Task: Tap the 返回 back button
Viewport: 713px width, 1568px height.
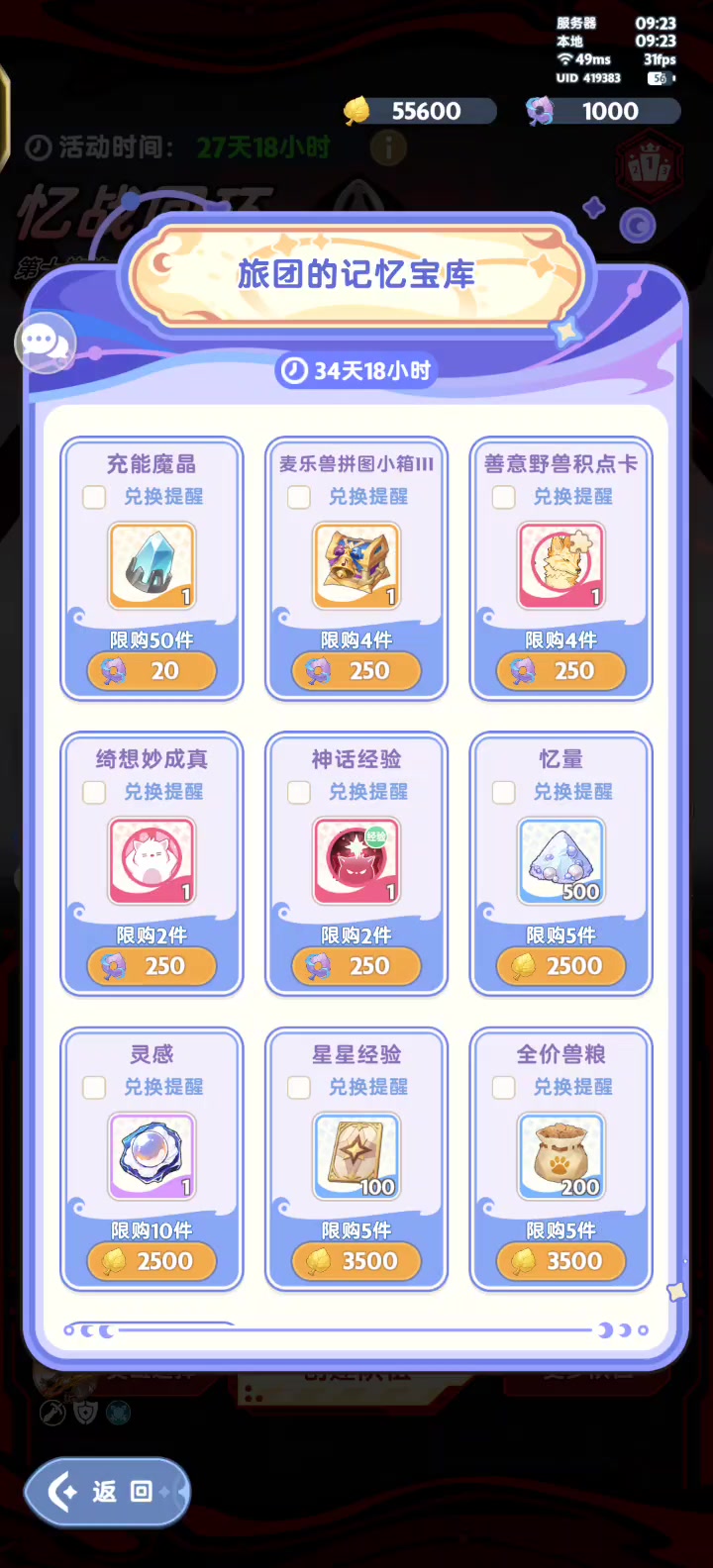Action: click(x=106, y=1492)
